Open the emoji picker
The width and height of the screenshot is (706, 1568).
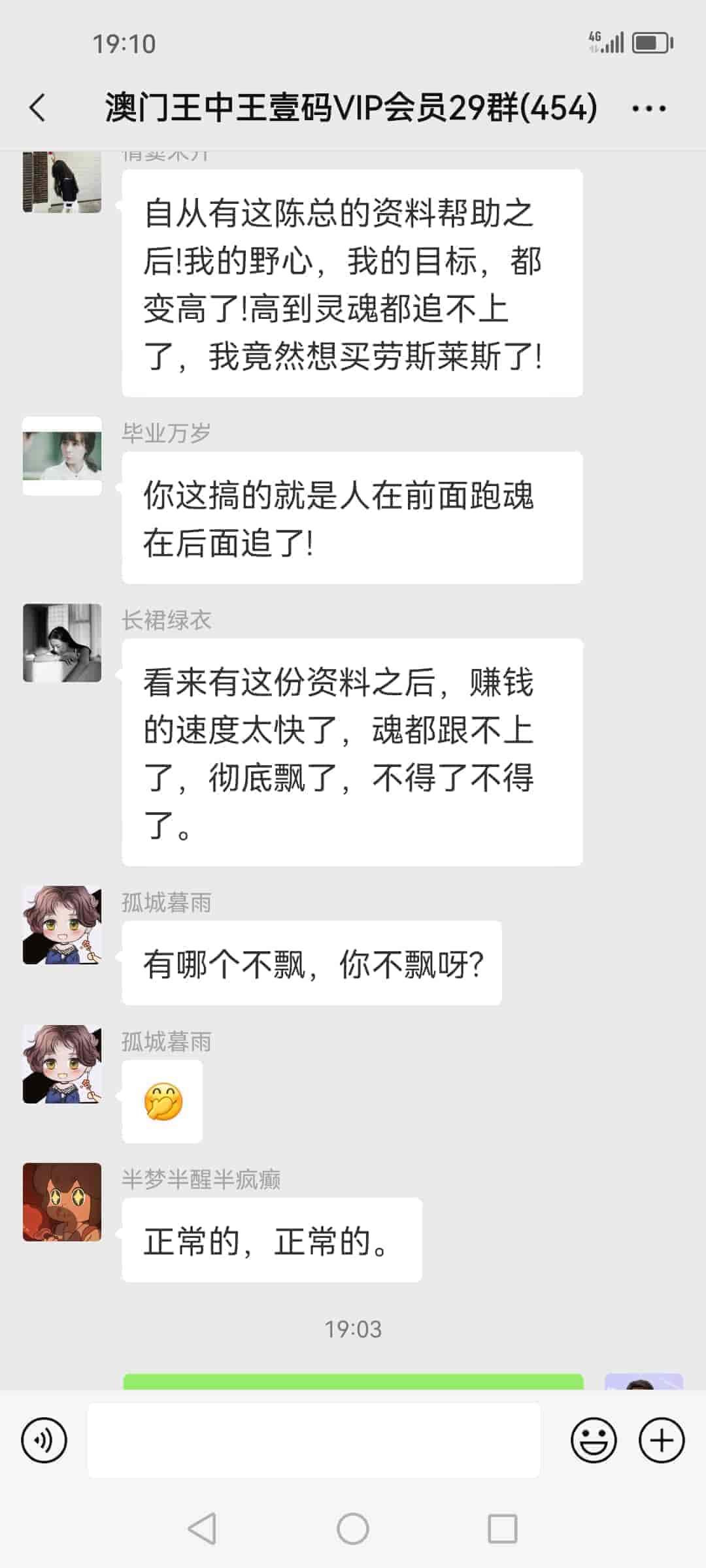pyautogui.click(x=594, y=1440)
